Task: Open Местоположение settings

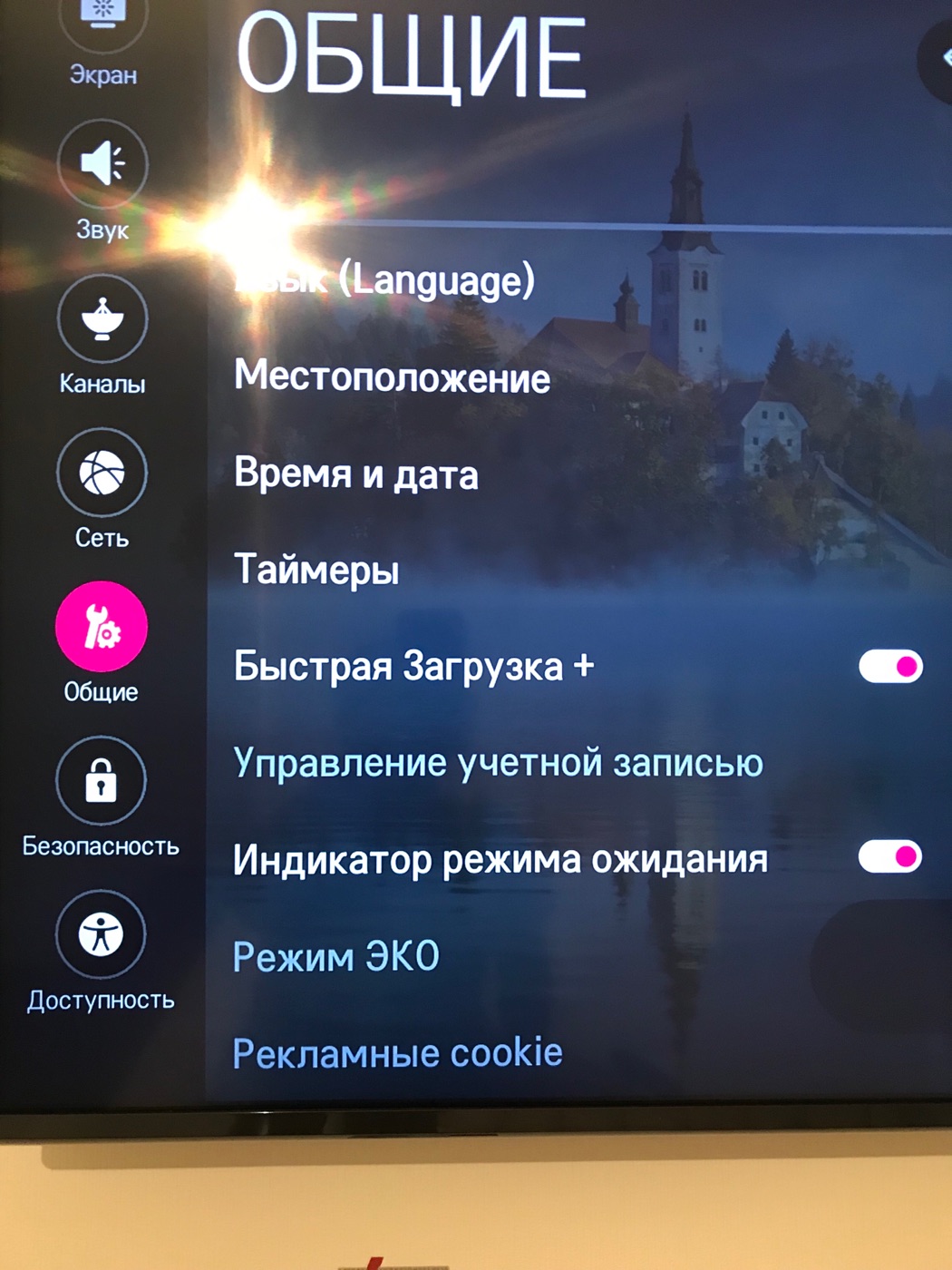Action: (392, 377)
